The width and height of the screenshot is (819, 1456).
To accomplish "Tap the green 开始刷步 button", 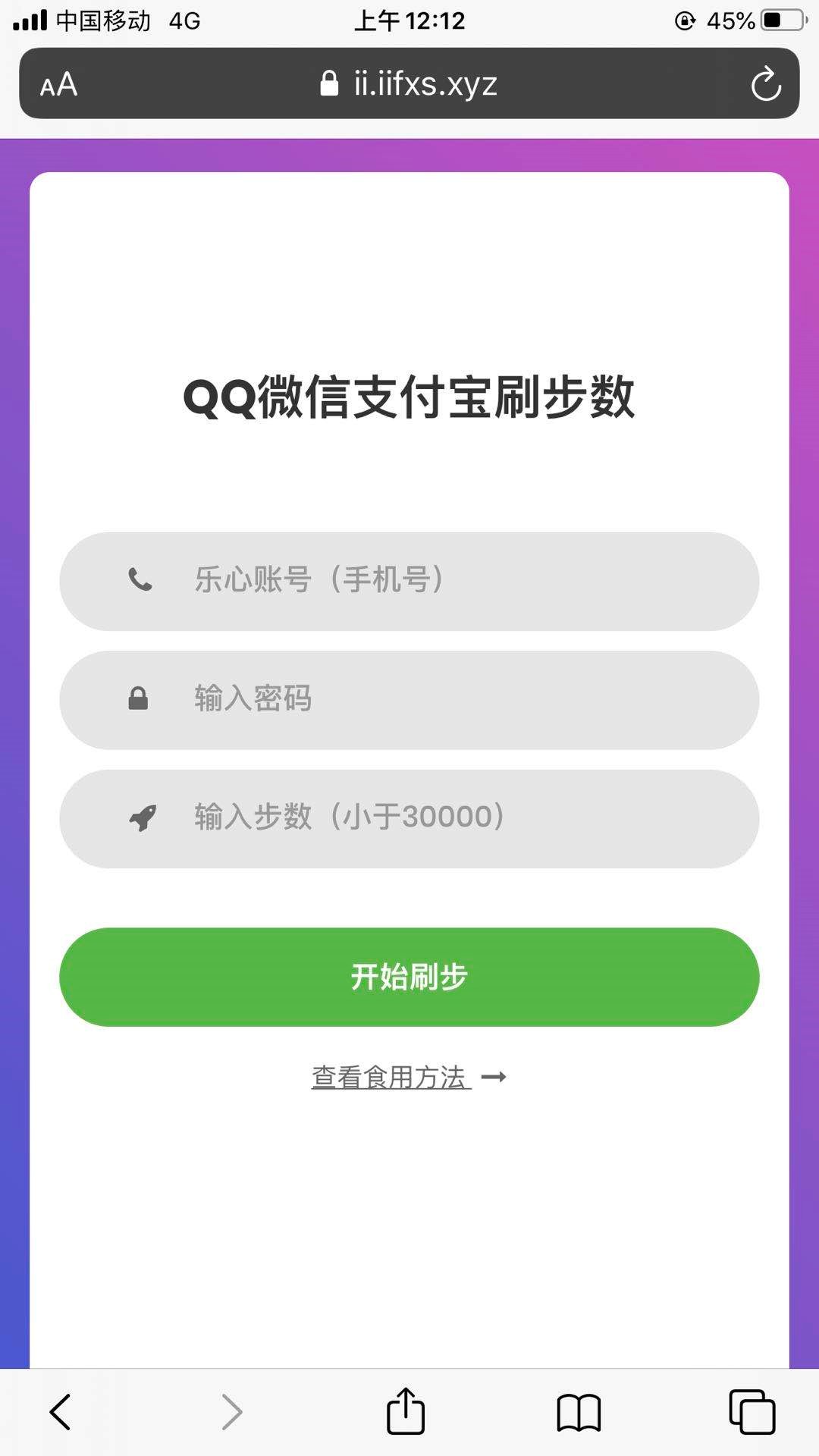I will pos(409,977).
